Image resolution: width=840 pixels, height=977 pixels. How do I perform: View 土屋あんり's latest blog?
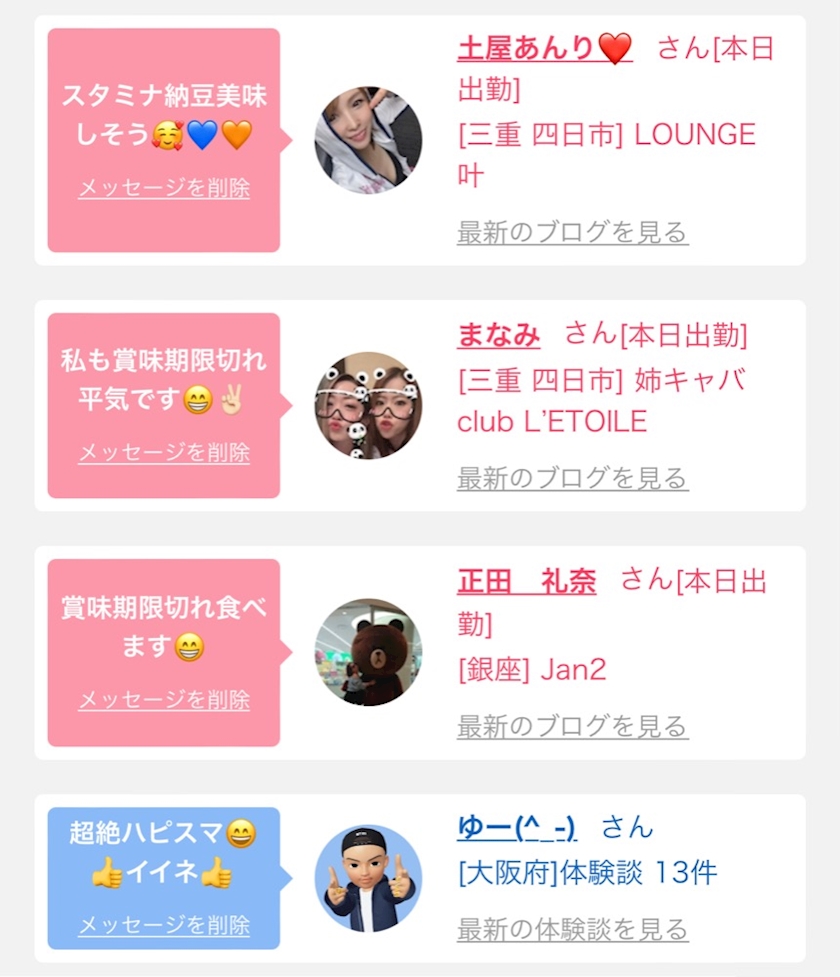click(572, 233)
